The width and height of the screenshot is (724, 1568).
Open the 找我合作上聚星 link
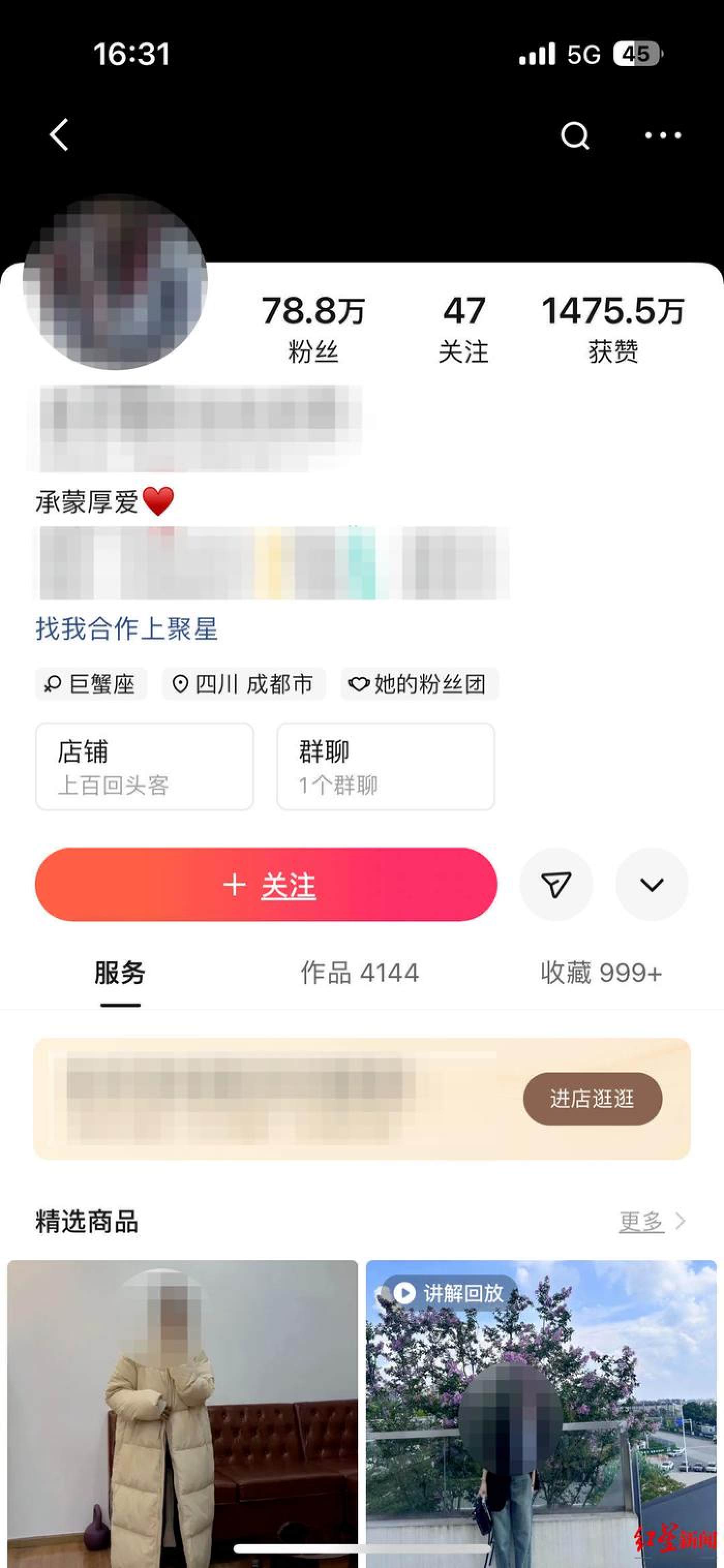(127, 629)
